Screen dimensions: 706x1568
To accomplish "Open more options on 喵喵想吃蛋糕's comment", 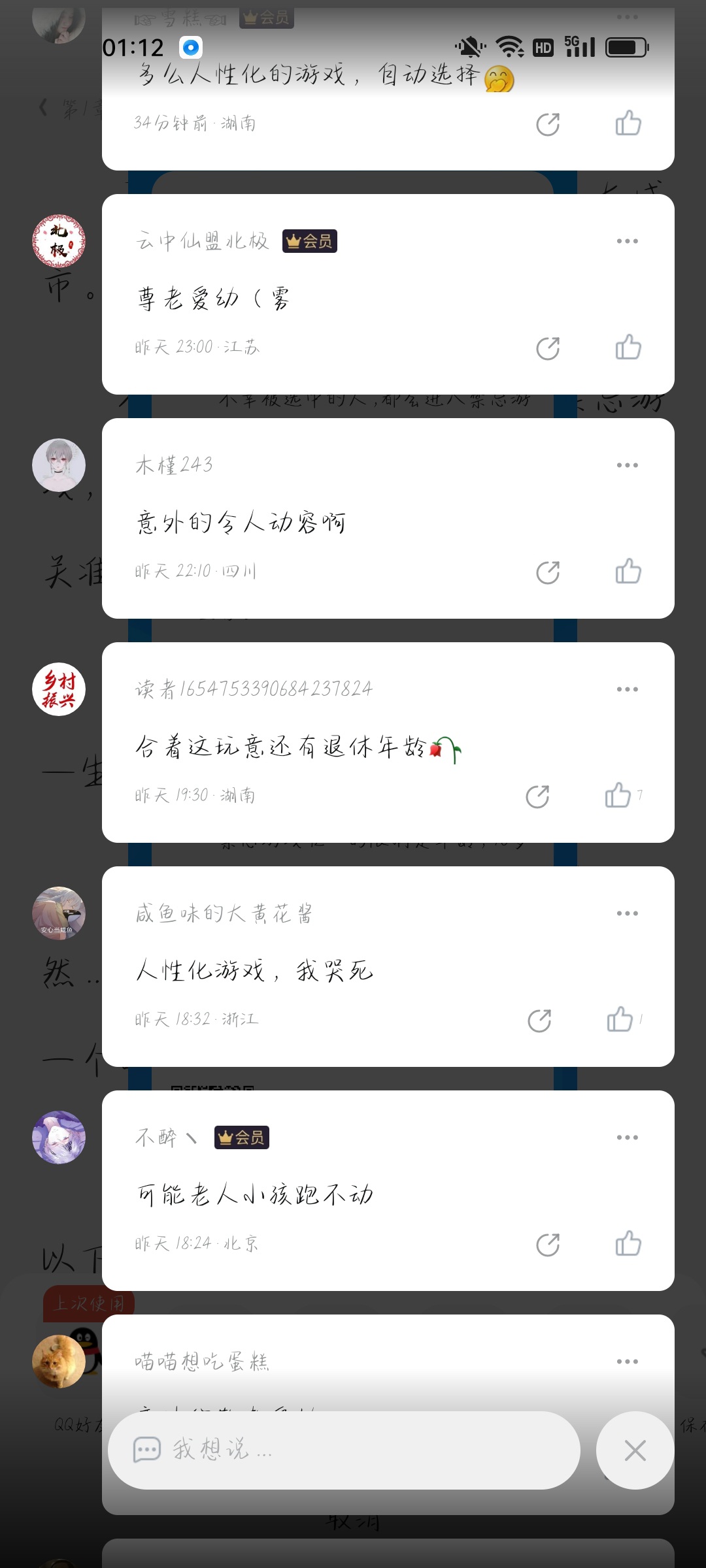I will [628, 1362].
